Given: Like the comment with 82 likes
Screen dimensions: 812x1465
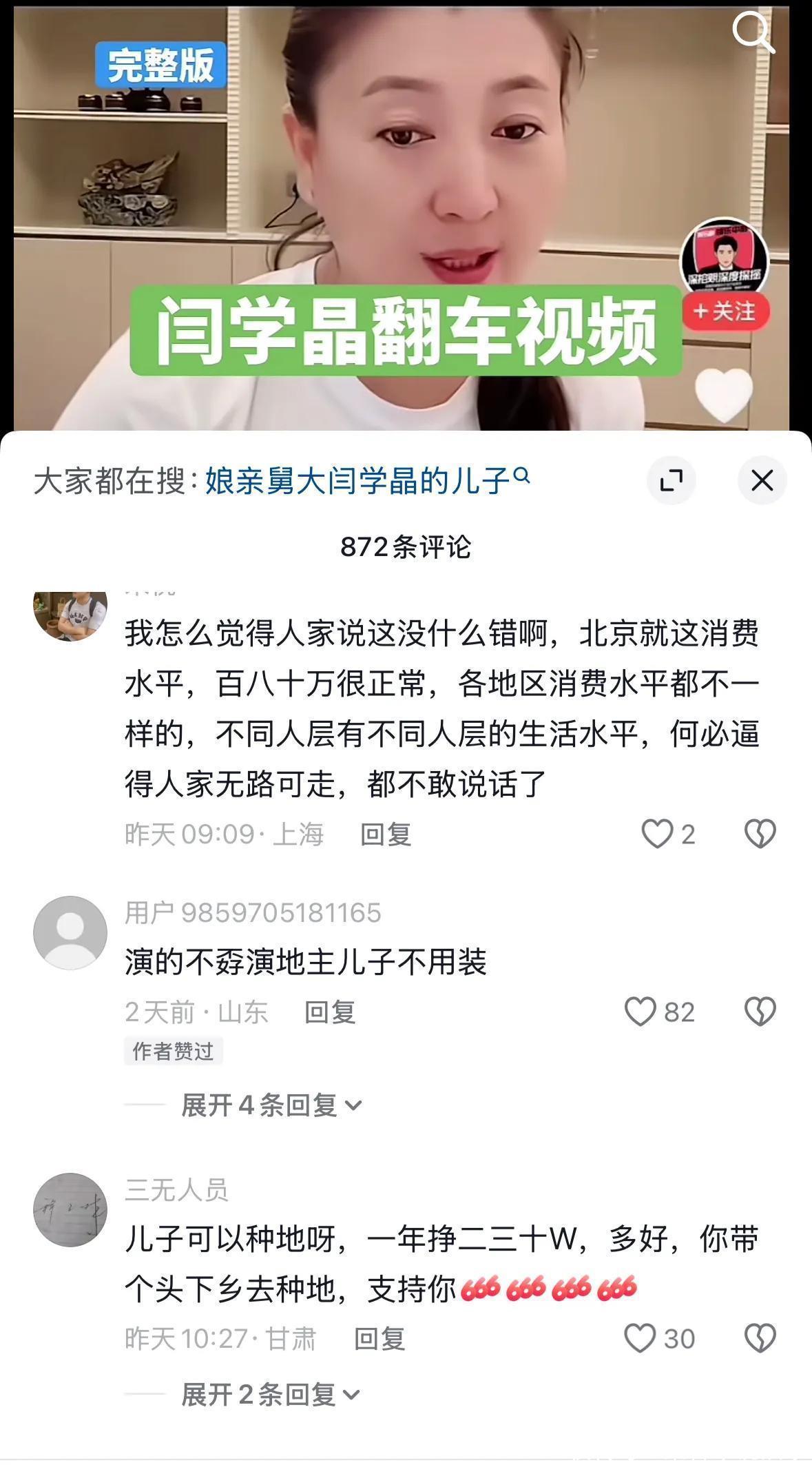Looking at the screenshot, I should click(659, 1012).
